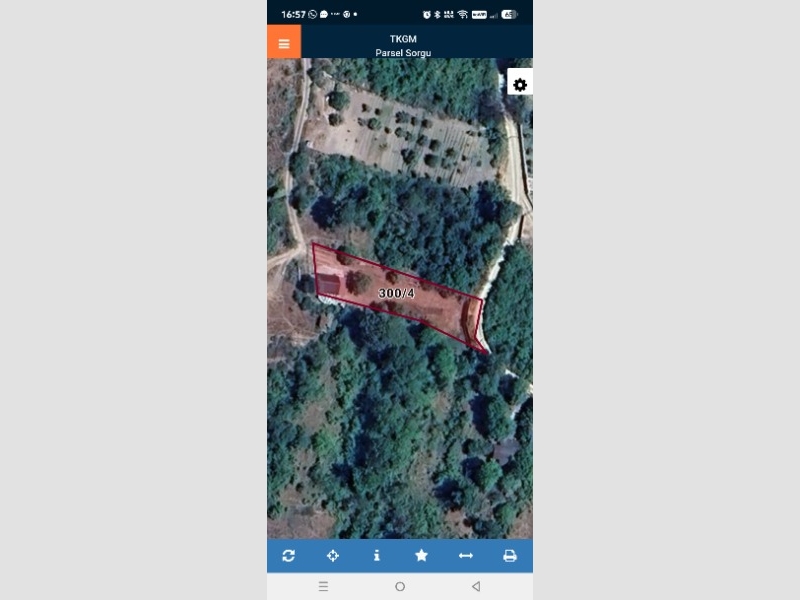
Task: Show parcel information
Action: click(377, 555)
